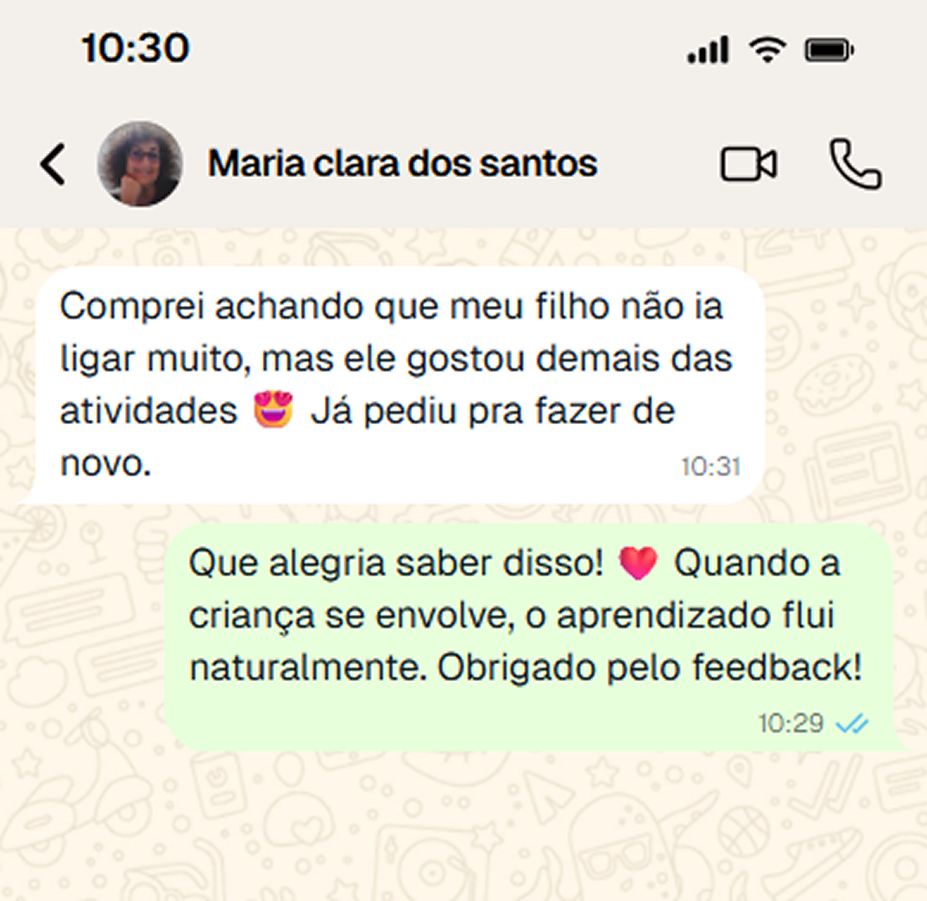Go back to the chat list

point(53,164)
